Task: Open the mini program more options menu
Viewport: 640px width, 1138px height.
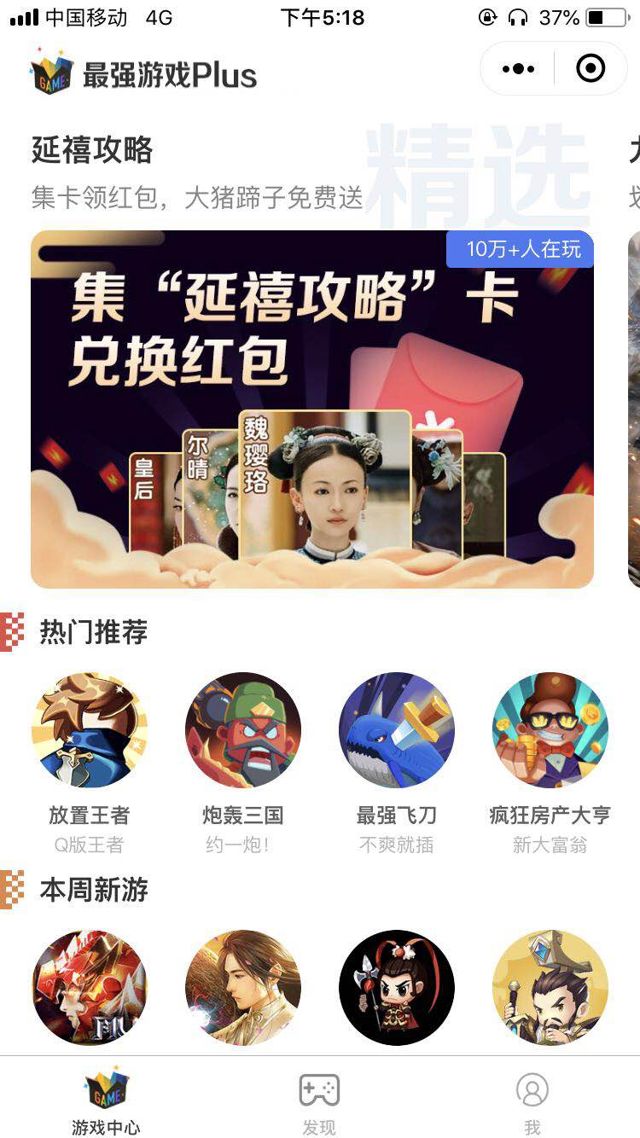Action: 518,69
